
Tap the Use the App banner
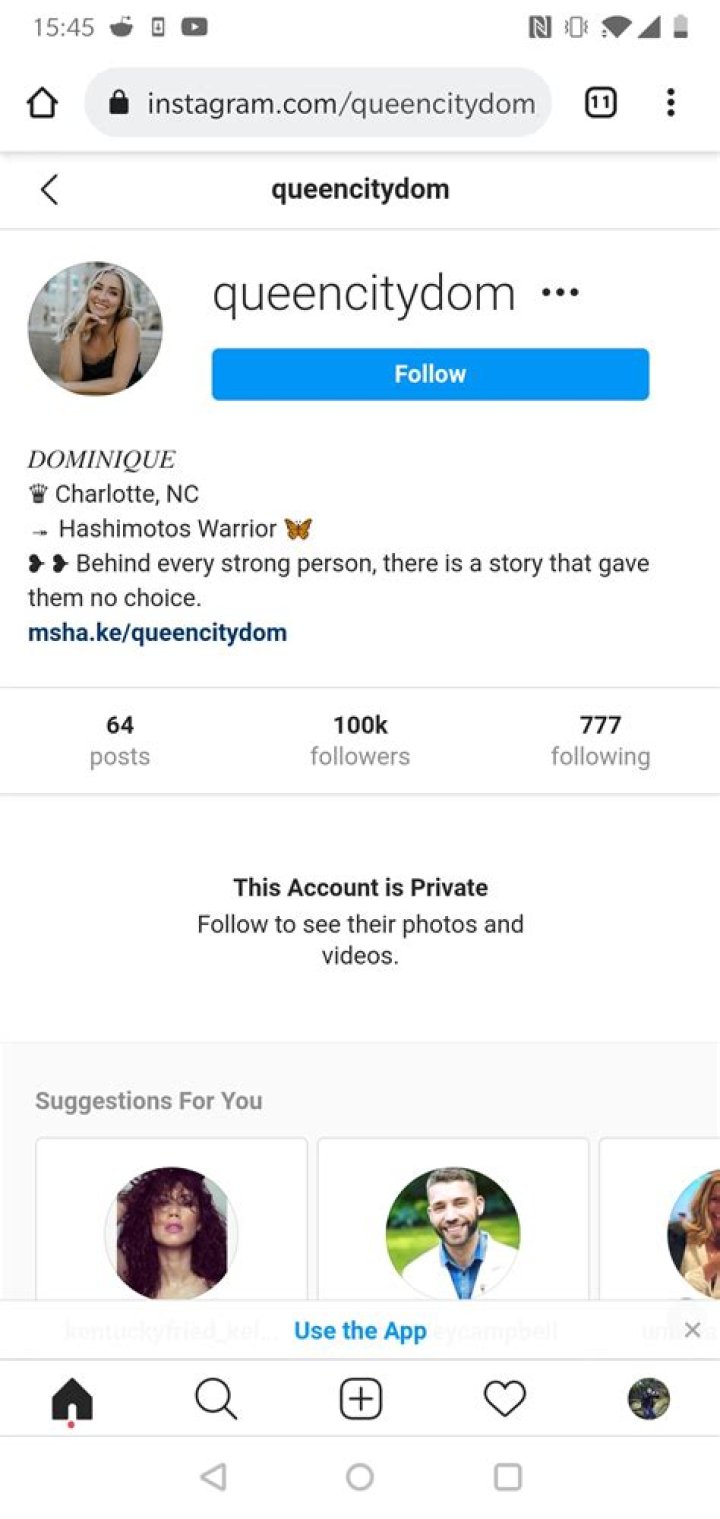[360, 1330]
